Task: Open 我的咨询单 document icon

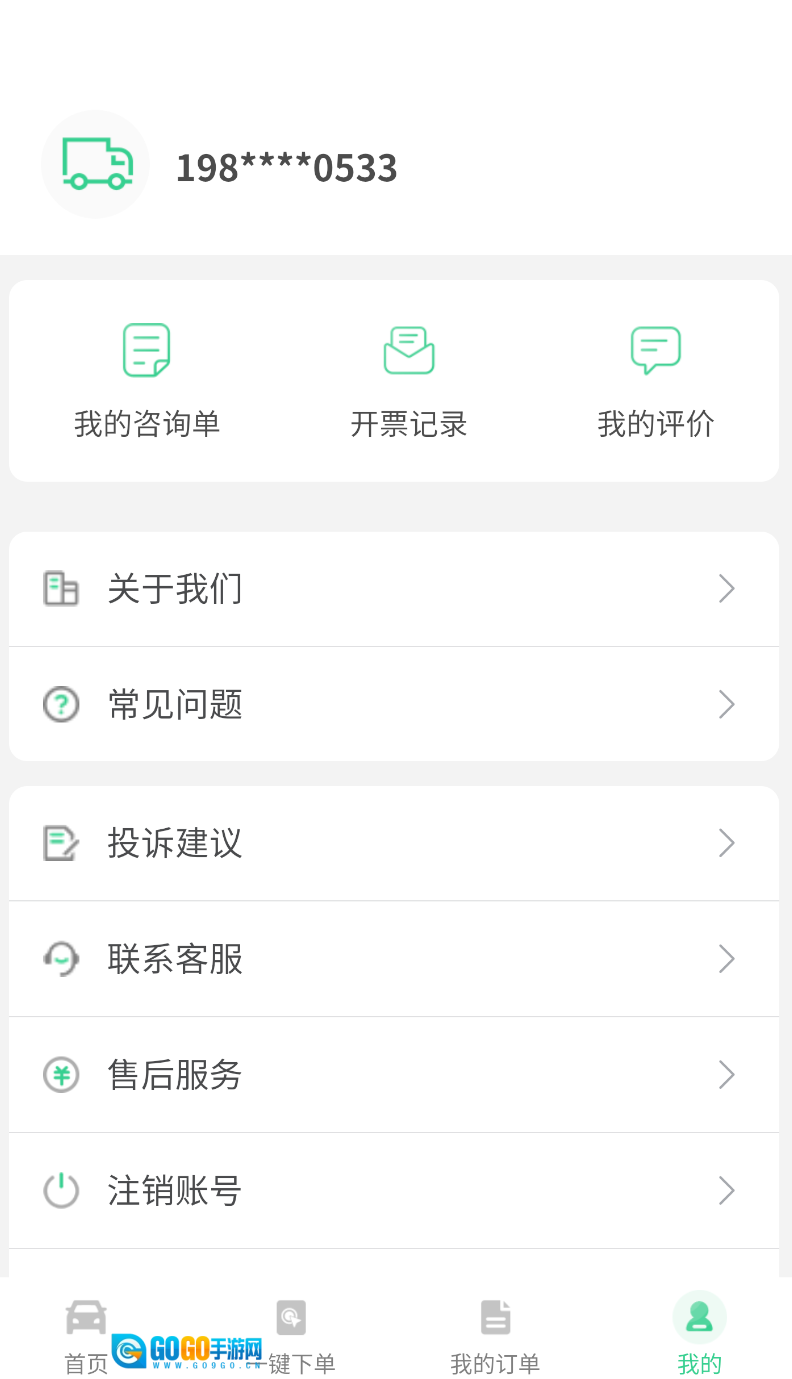Action: click(146, 349)
